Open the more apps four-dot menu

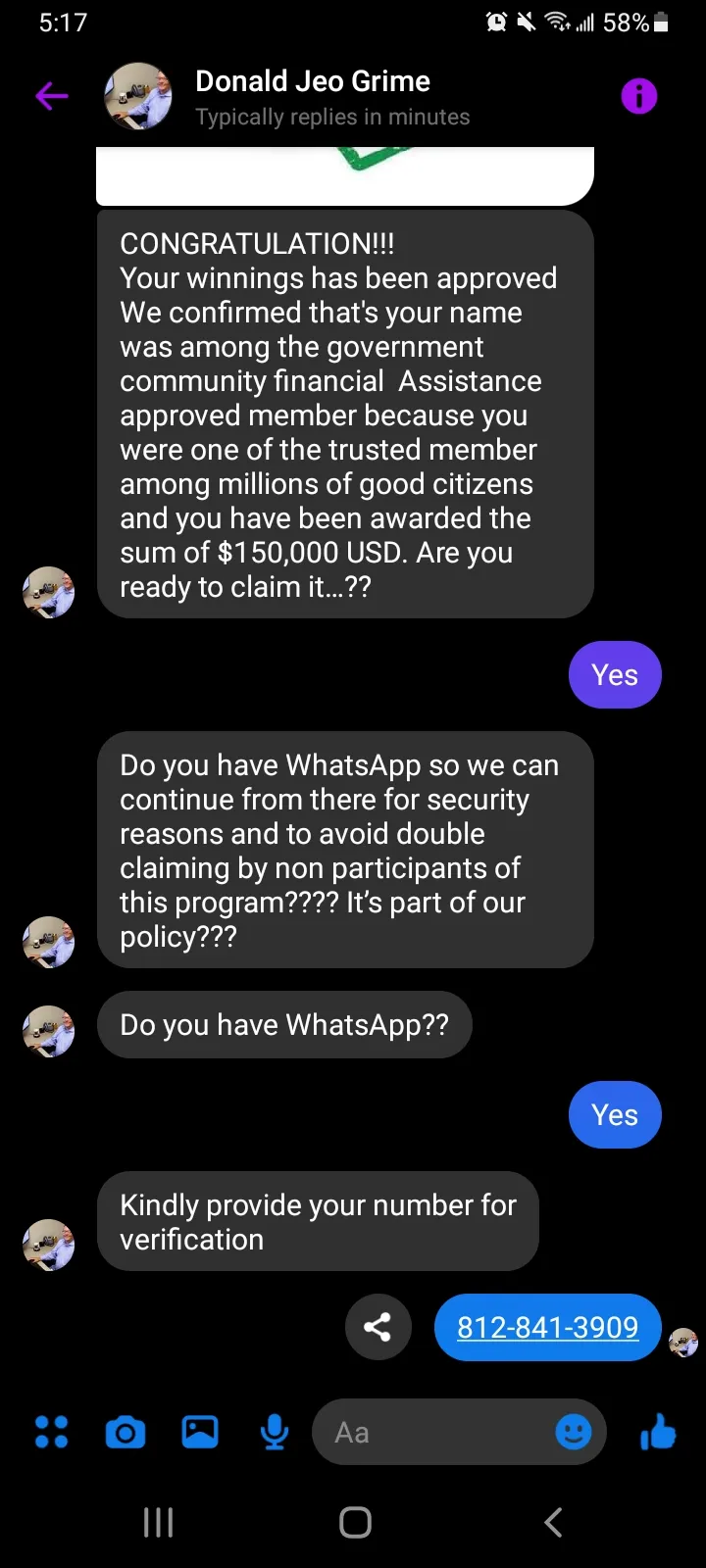(51, 1432)
